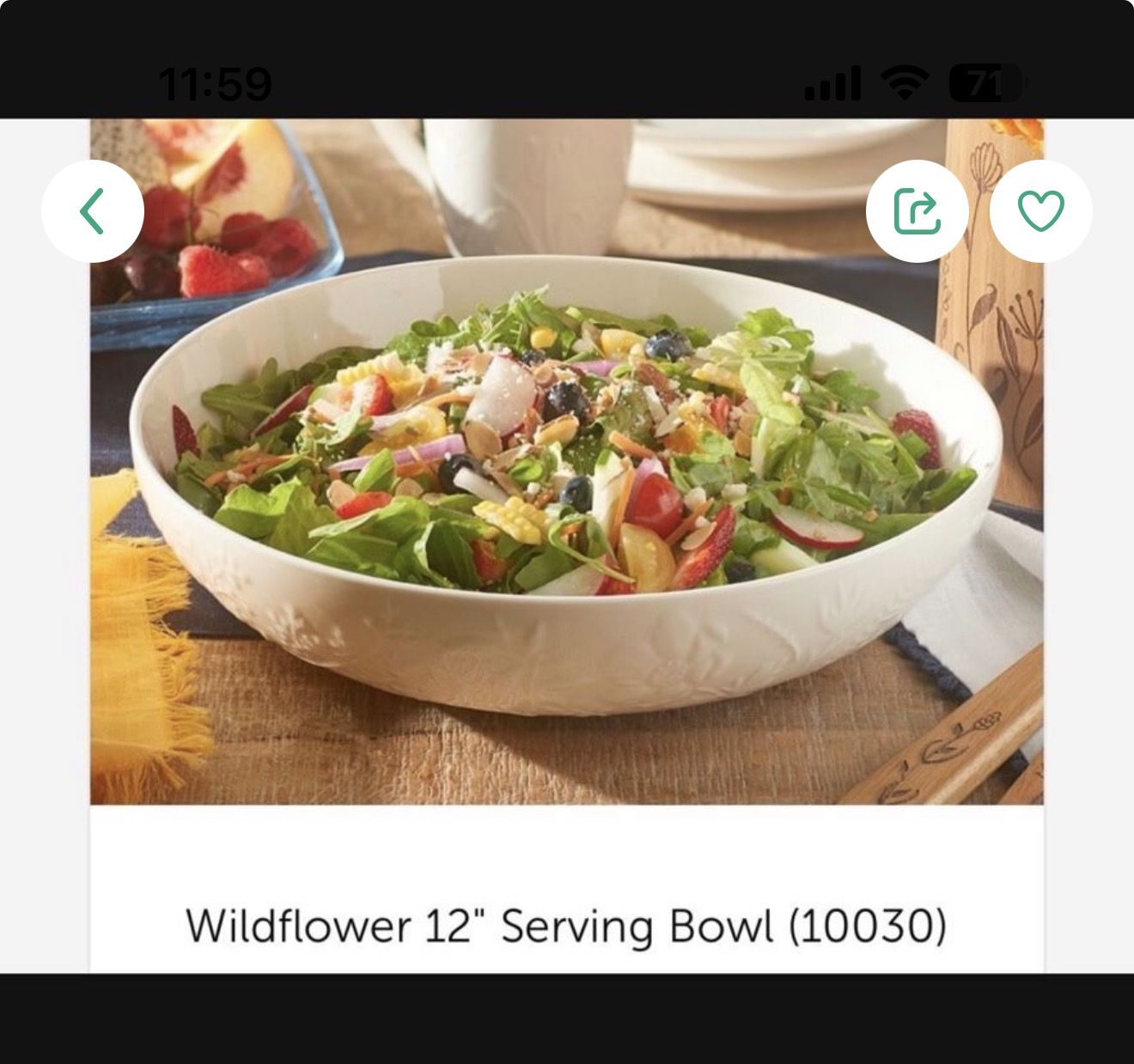
Task: Share the Wildflower Serving Bowl
Action: pyautogui.click(x=917, y=211)
